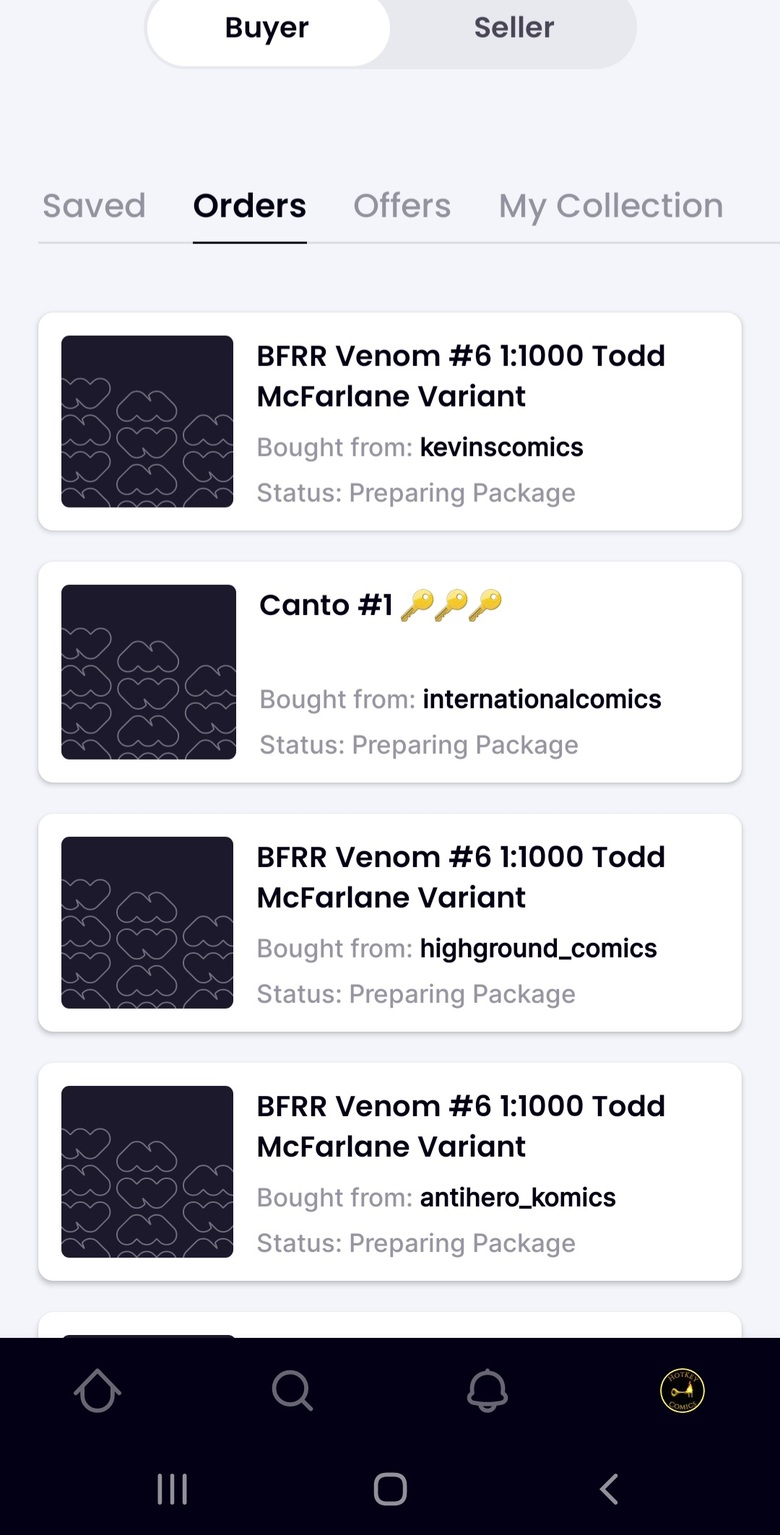Select the Buyer segment

(x=267, y=28)
